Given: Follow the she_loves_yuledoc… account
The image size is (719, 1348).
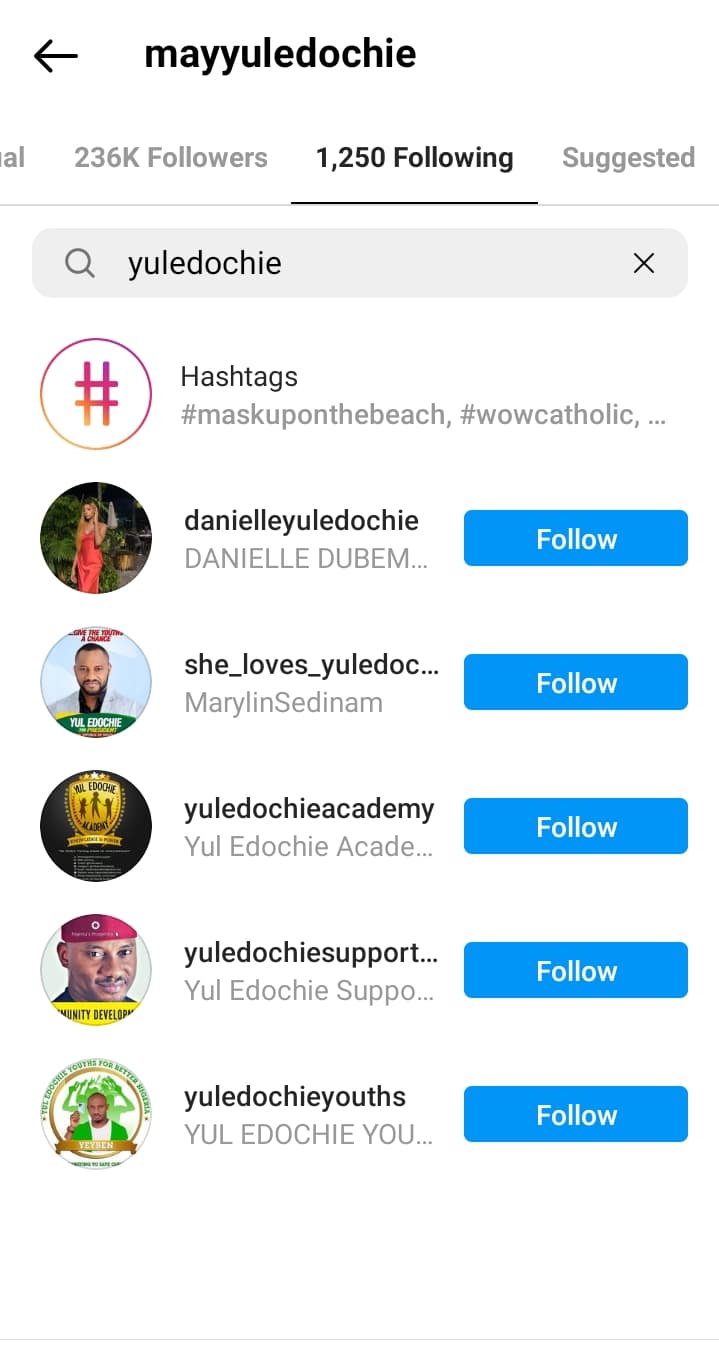Looking at the screenshot, I should pyautogui.click(x=575, y=683).
